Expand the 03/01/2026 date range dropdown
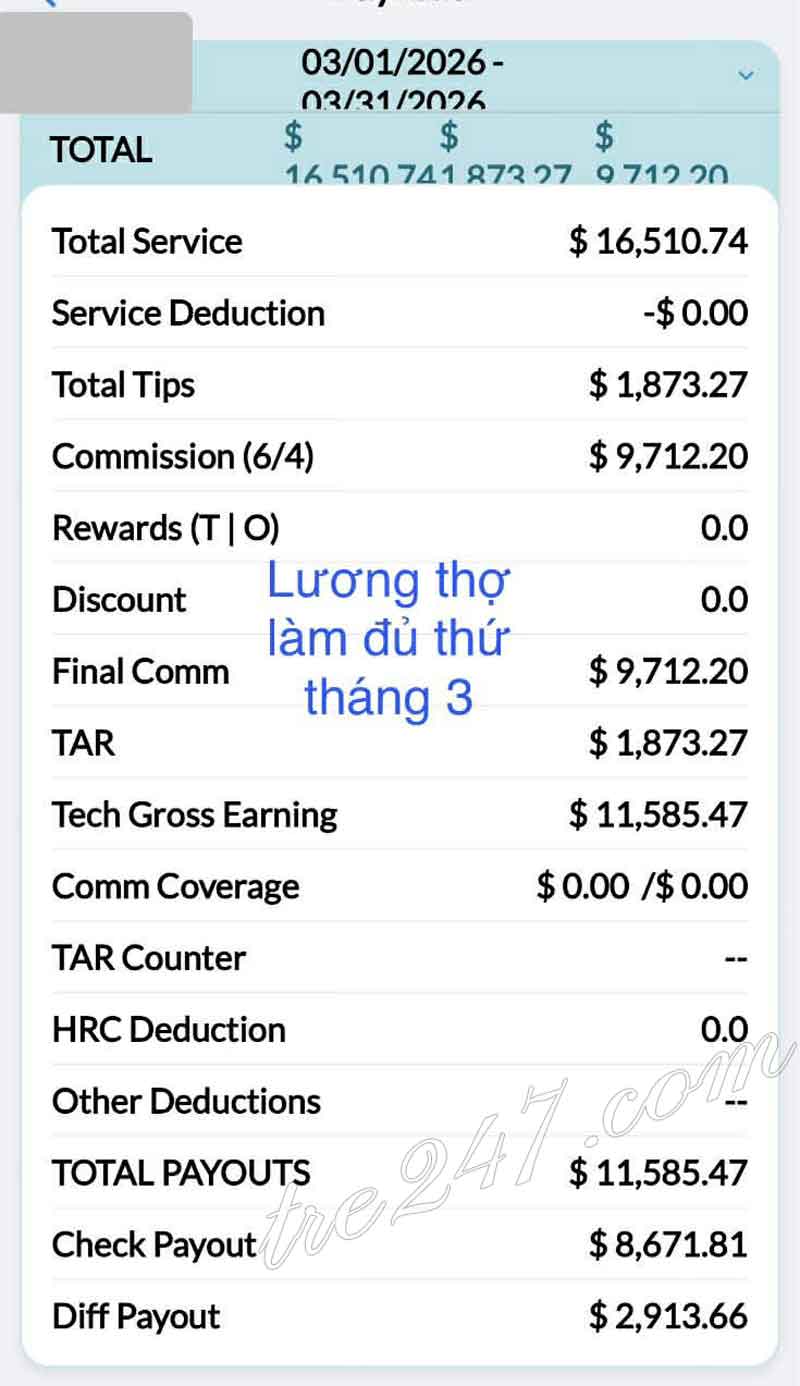This screenshot has width=800, height=1386. coord(744,75)
